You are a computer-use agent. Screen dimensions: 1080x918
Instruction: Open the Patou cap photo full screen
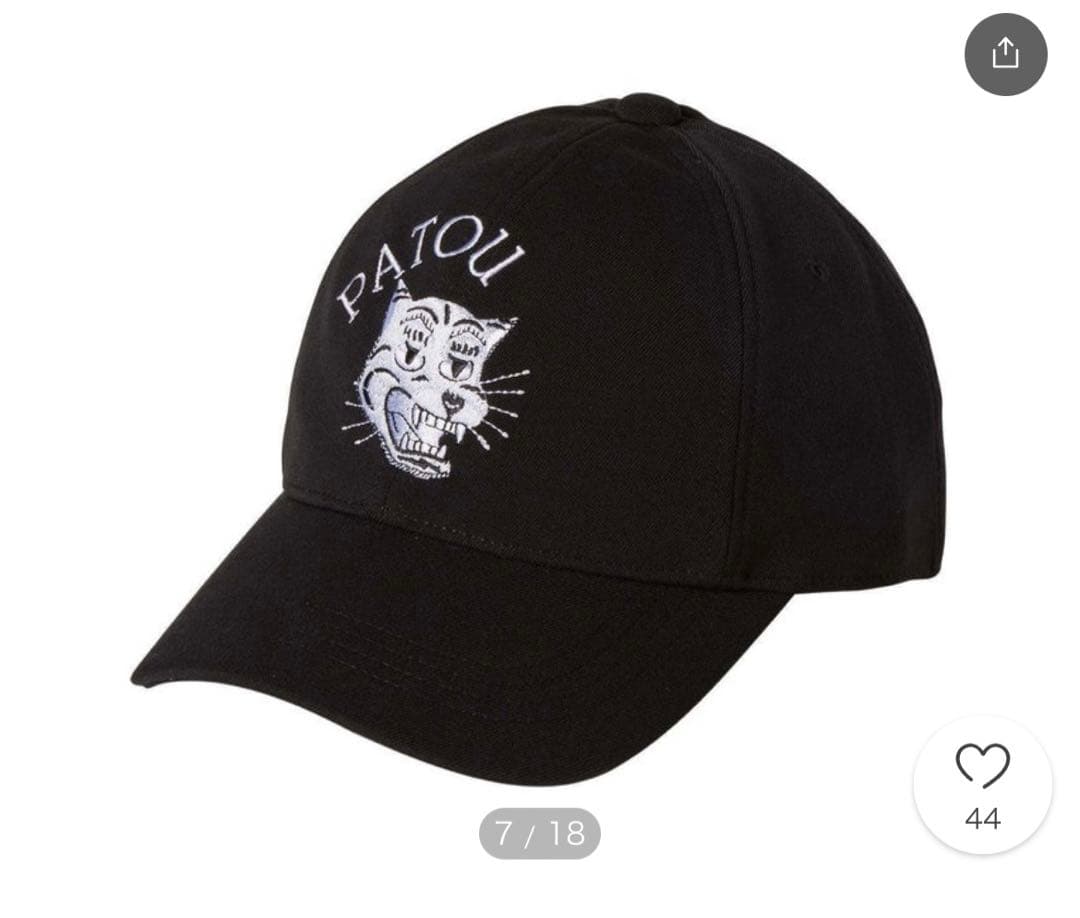click(540, 440)
